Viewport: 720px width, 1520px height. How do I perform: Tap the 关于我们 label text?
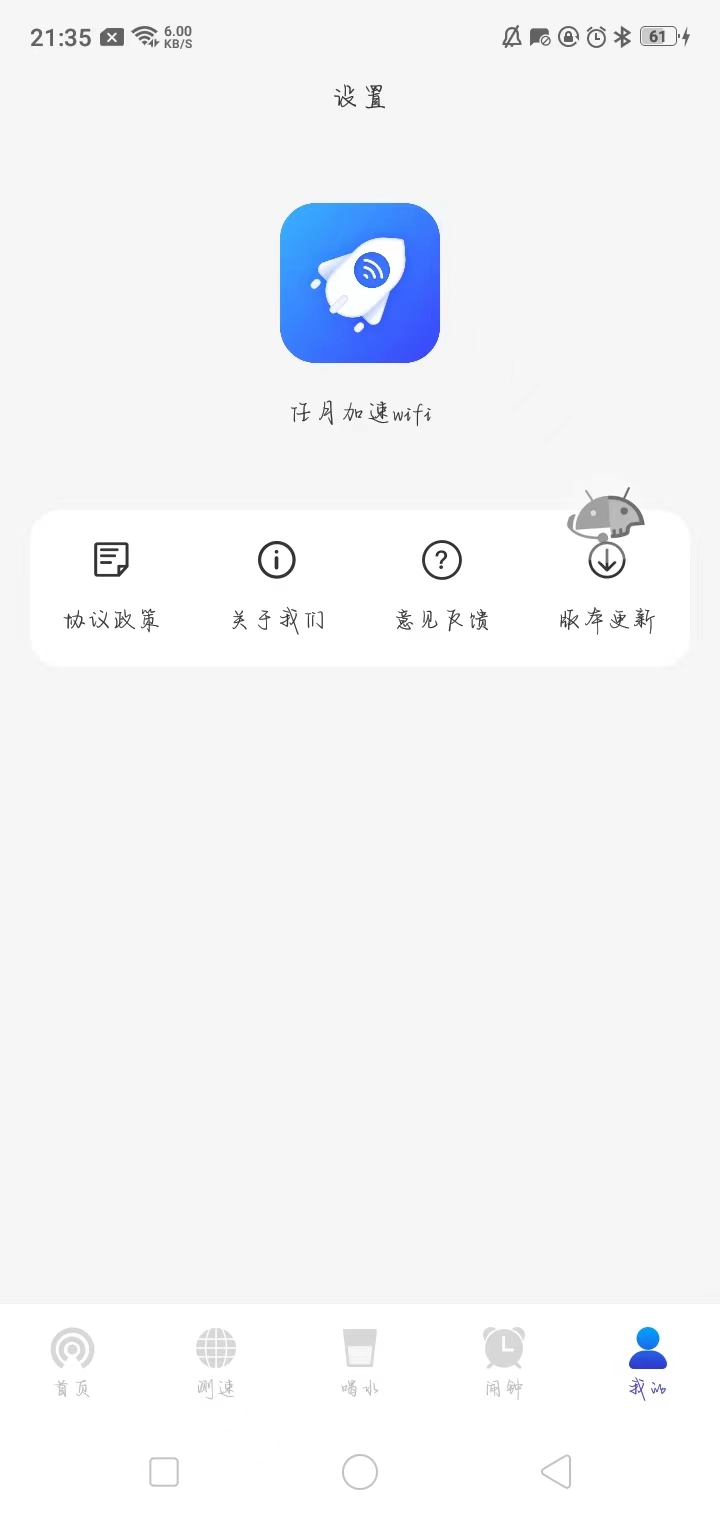click(x=276, y=620)
